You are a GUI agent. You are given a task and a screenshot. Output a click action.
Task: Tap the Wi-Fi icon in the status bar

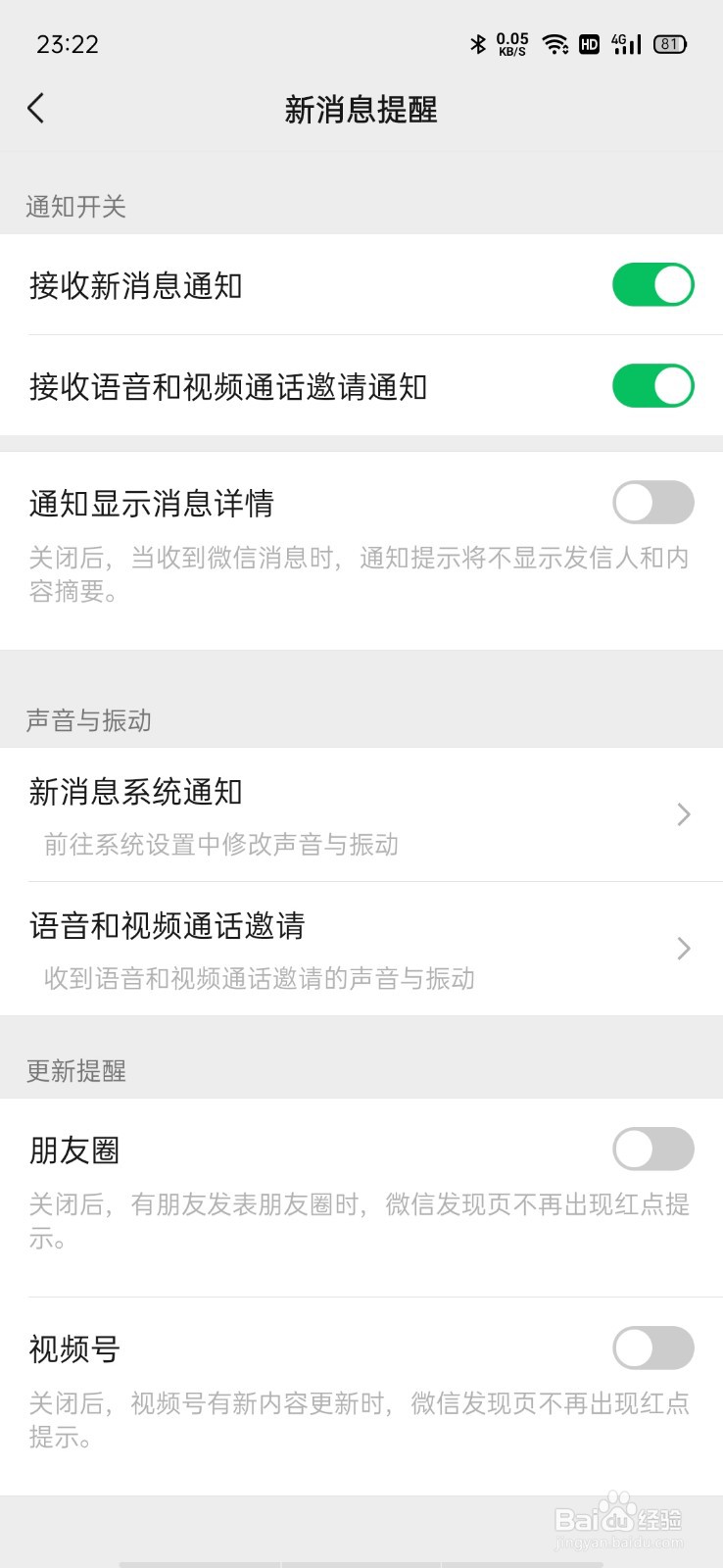556,44
